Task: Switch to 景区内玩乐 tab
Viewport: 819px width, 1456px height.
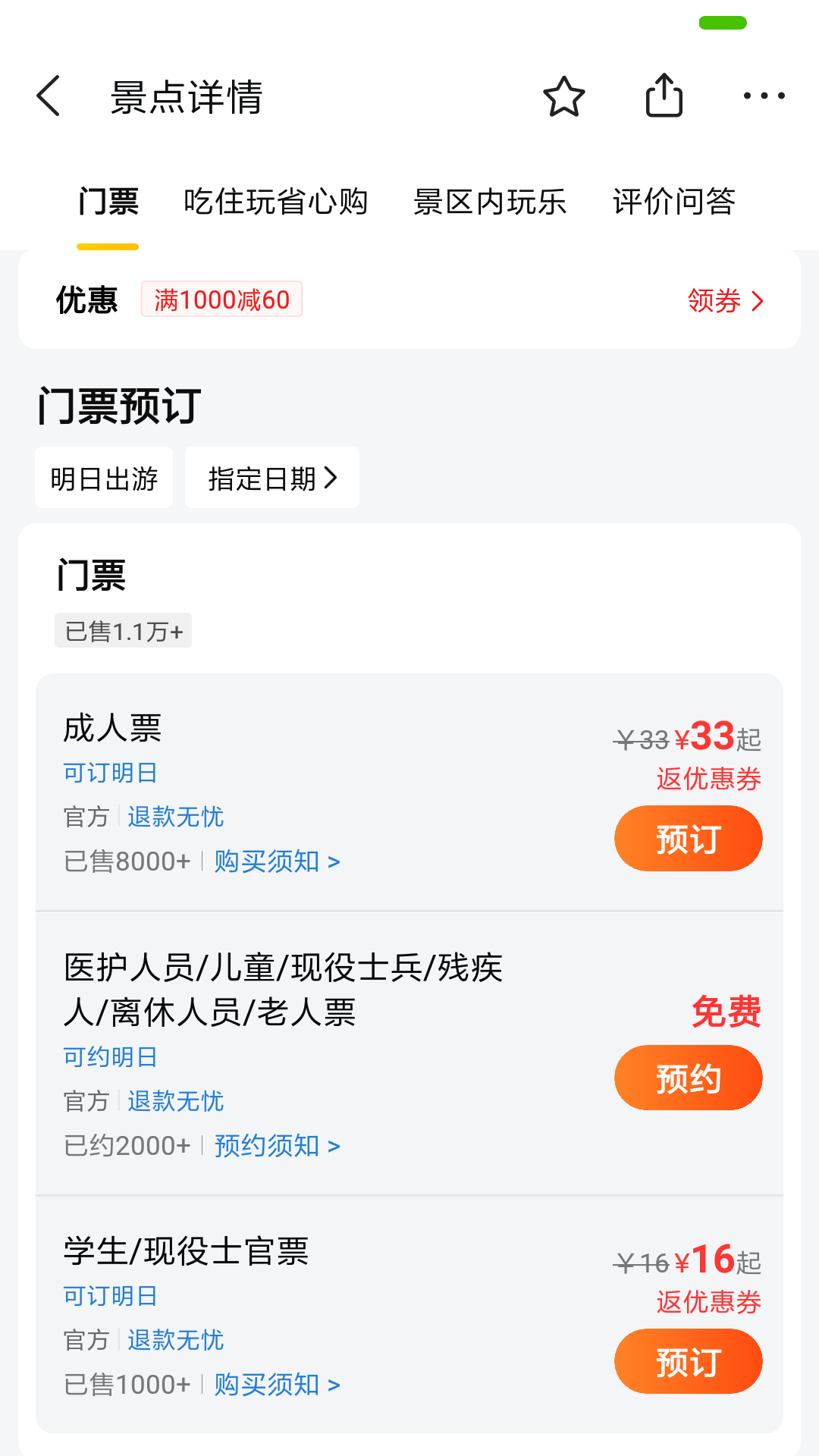Action: point(490,202)
